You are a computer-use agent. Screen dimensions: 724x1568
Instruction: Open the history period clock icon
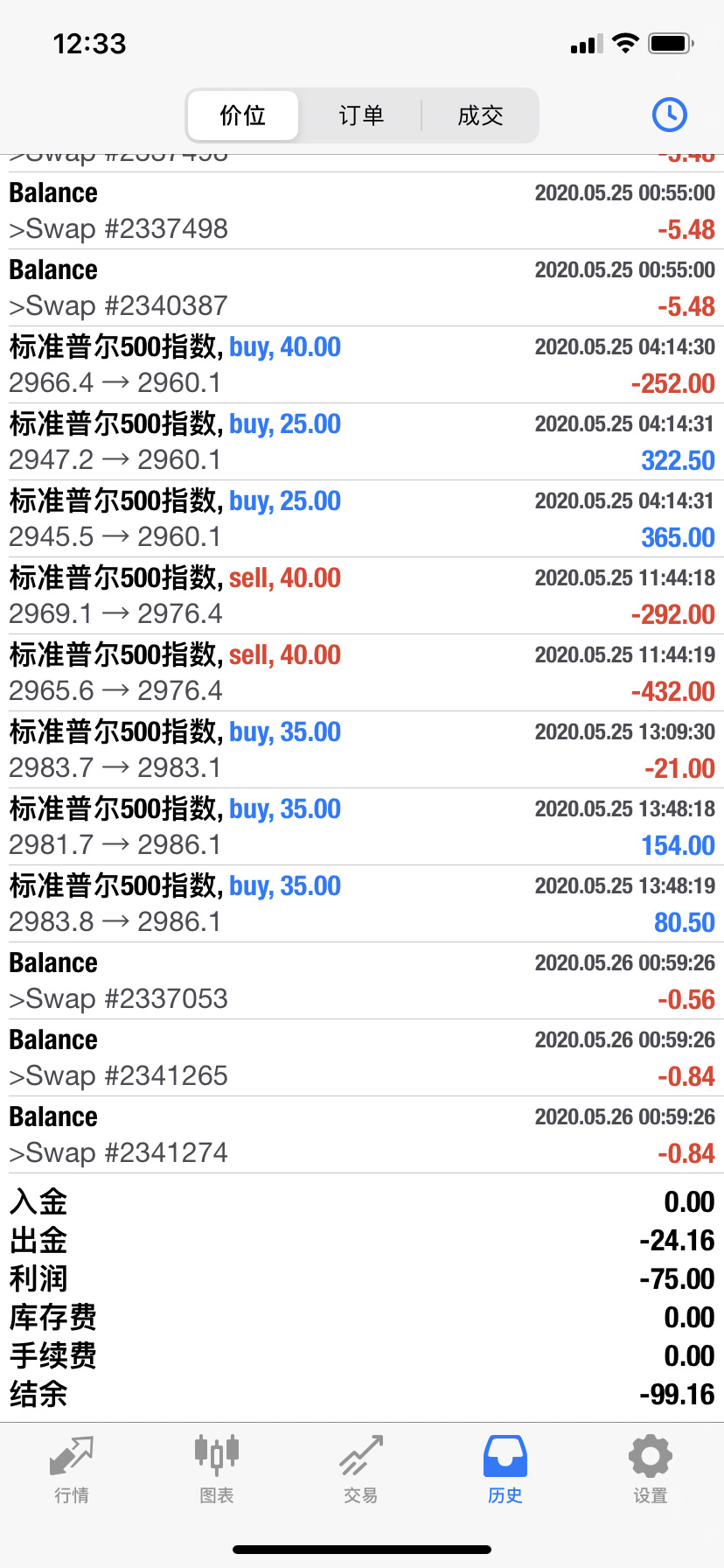[x=670, y=115]
